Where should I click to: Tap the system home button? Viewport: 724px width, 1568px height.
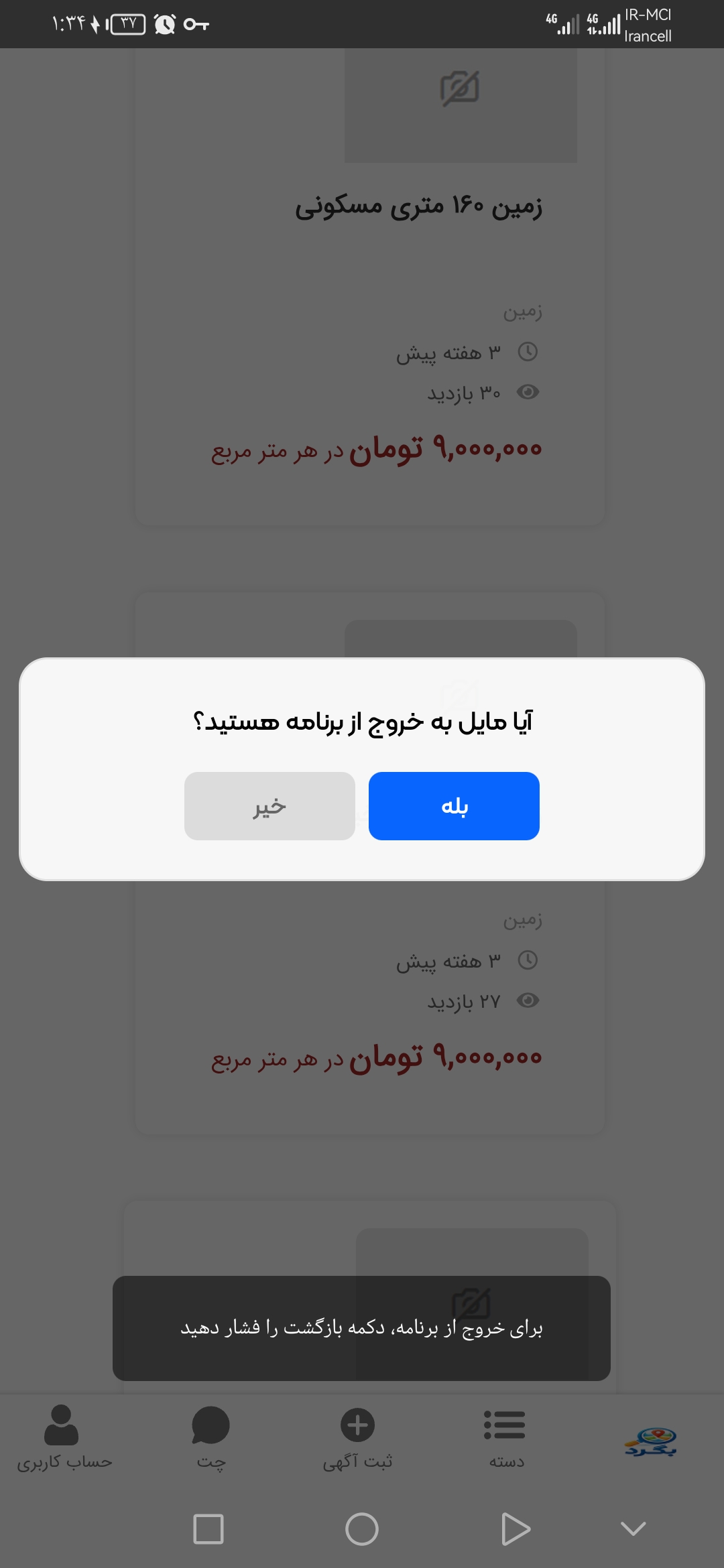pyautogui.click(x=361, y=1529)
